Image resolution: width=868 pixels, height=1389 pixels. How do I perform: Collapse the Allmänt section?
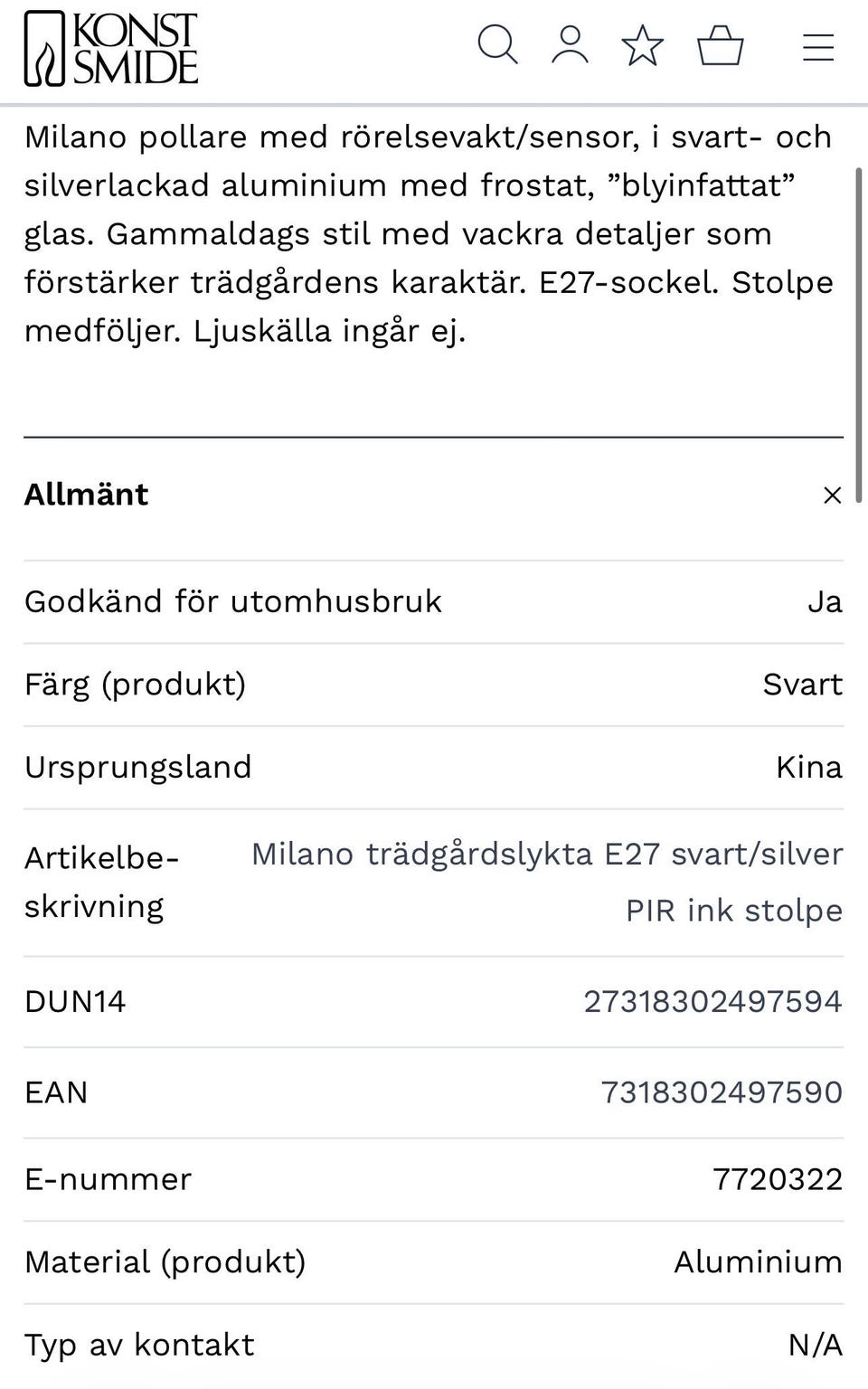click(833, 495)
